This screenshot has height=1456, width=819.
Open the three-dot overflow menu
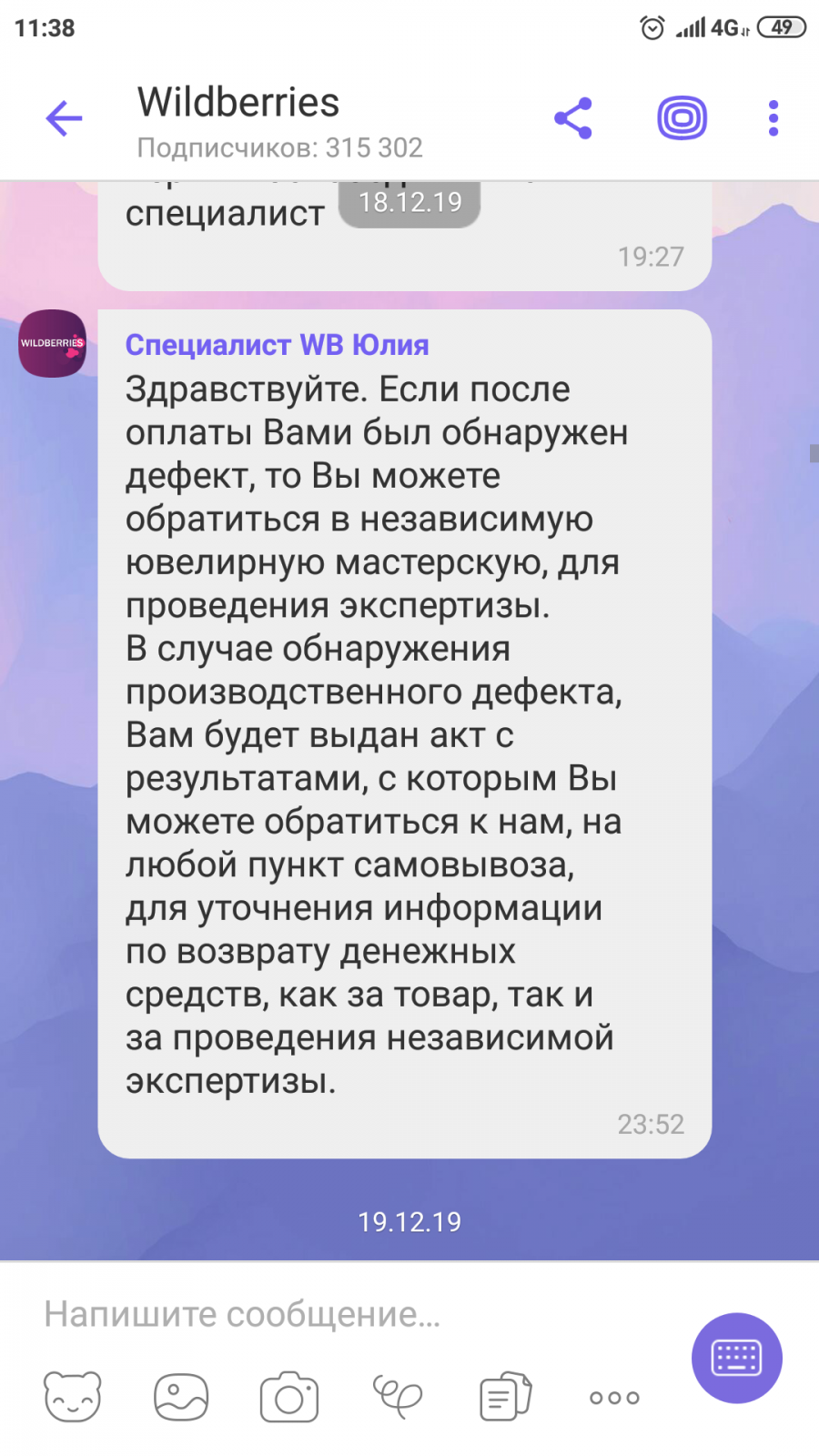tap(773, 118)
